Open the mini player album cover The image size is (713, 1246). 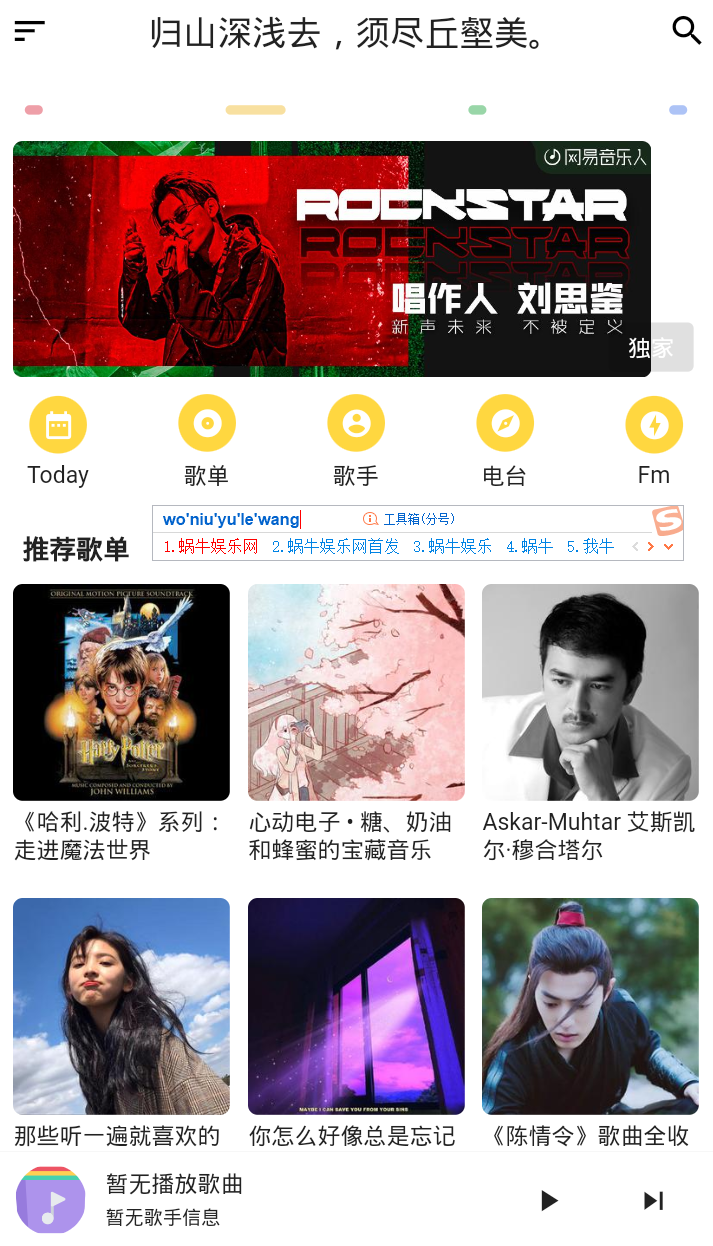point(50,1200)
